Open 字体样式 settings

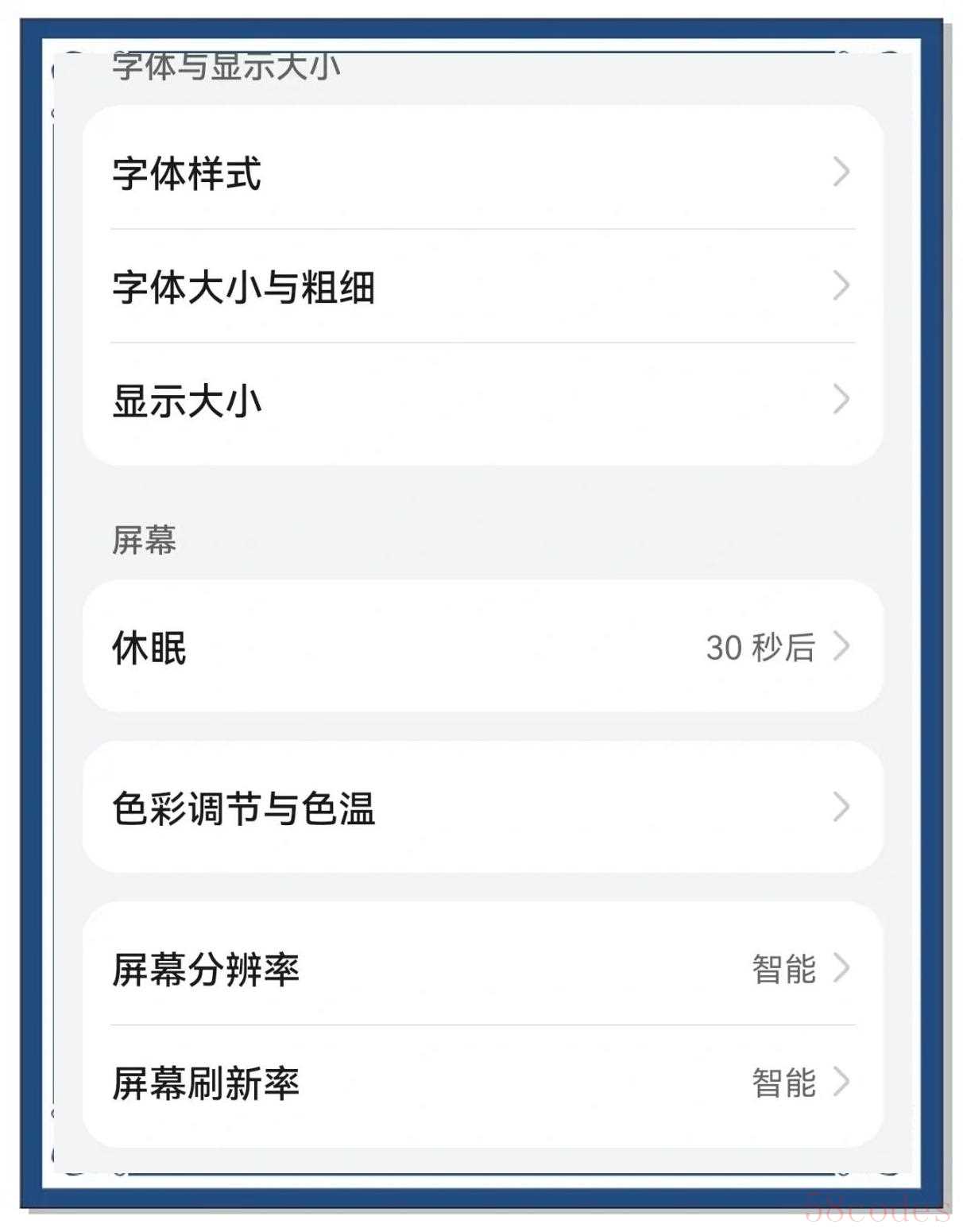tap(481, 172)
